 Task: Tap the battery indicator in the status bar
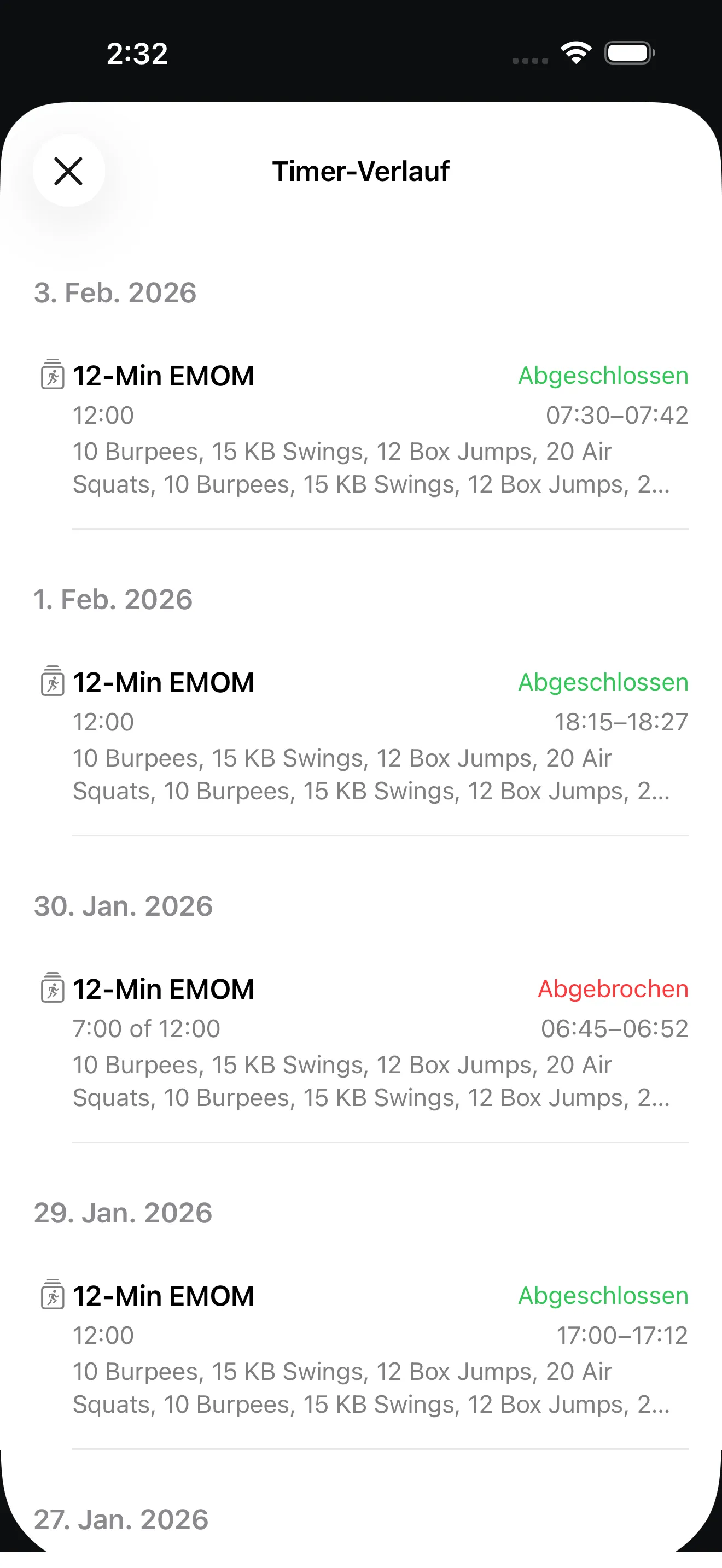pos(630,53)
